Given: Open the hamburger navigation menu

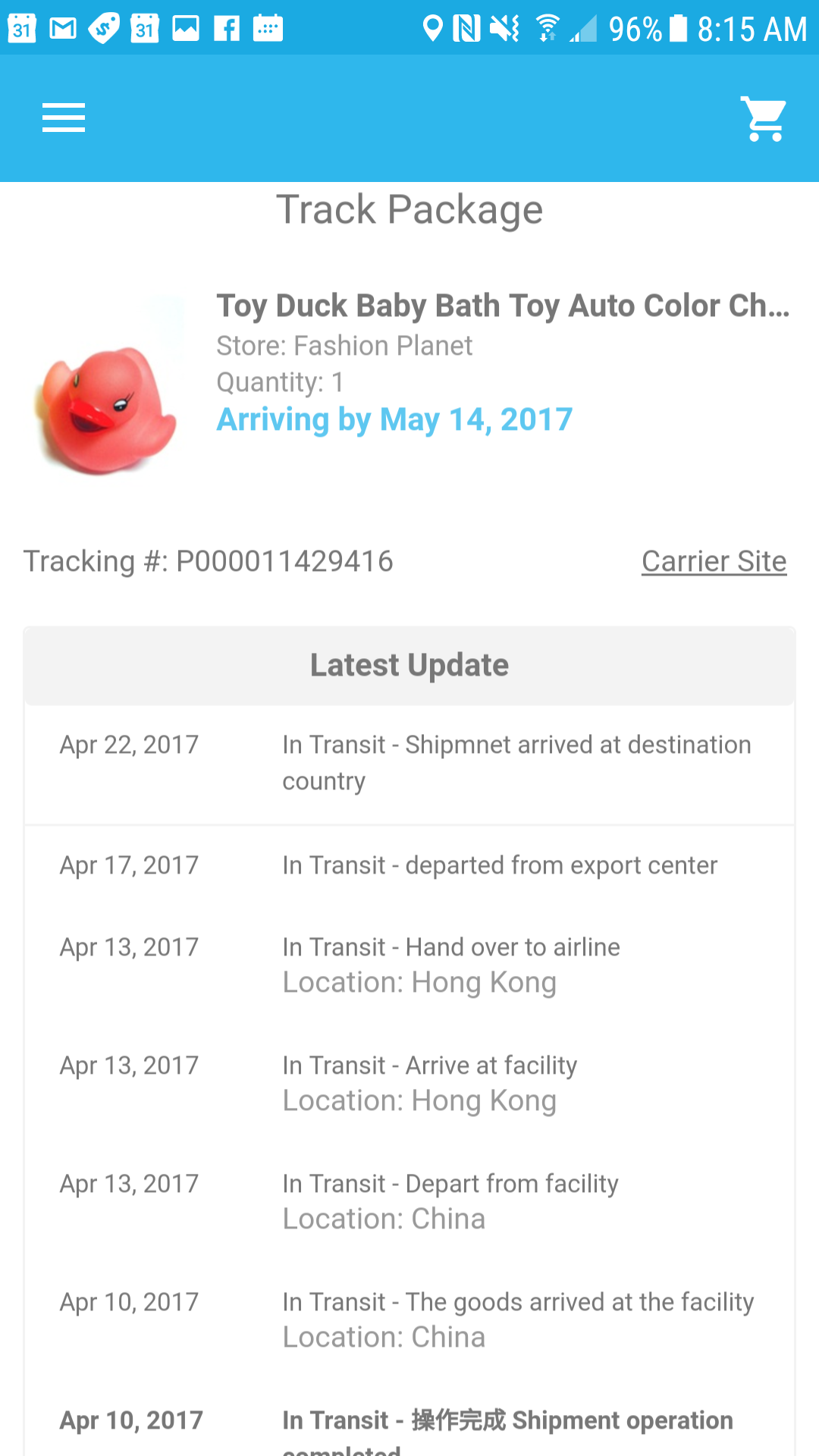Looking at the screenshot, I should pos(64,118).
